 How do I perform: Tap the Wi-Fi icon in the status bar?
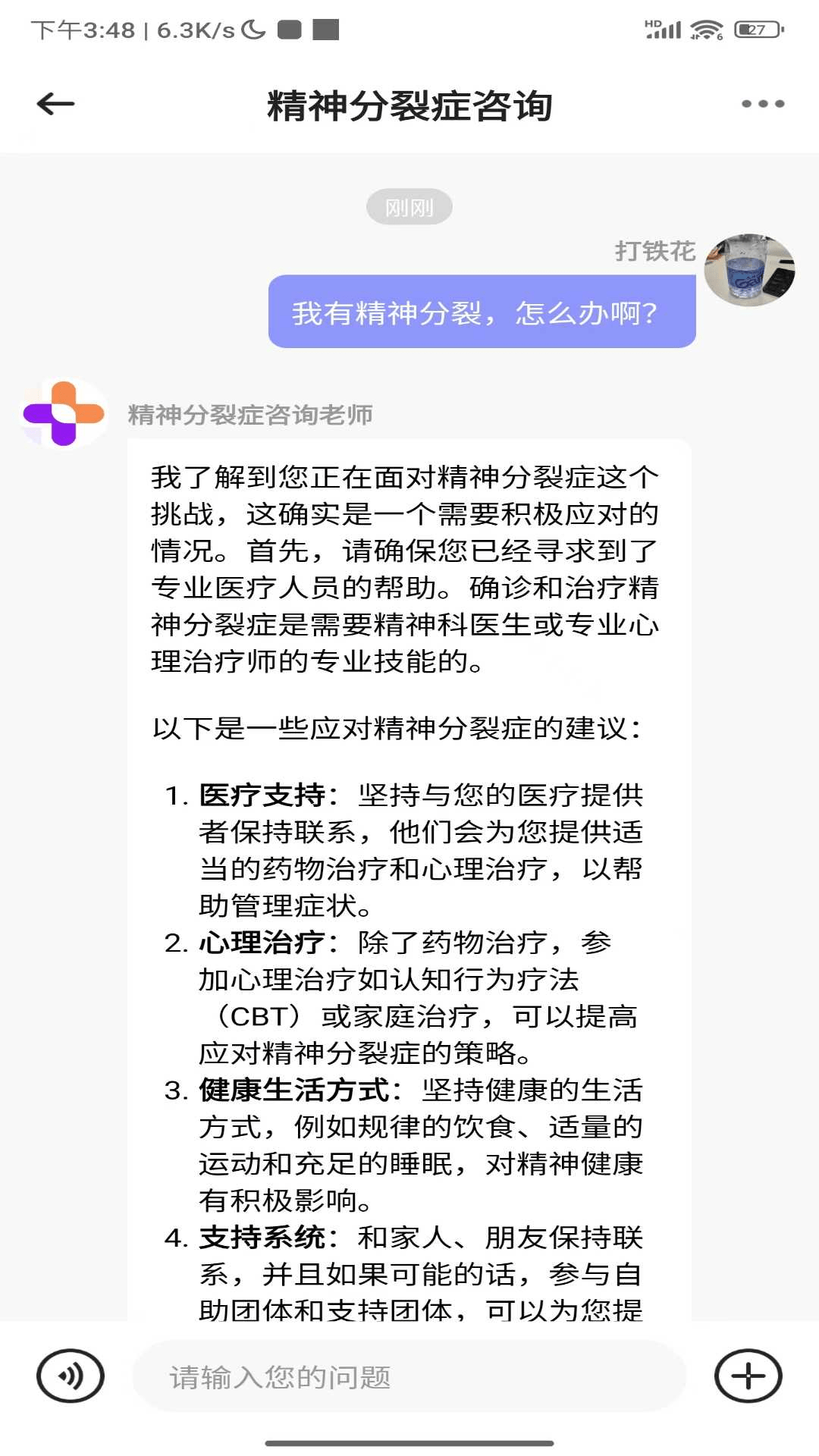click(707, 27)
